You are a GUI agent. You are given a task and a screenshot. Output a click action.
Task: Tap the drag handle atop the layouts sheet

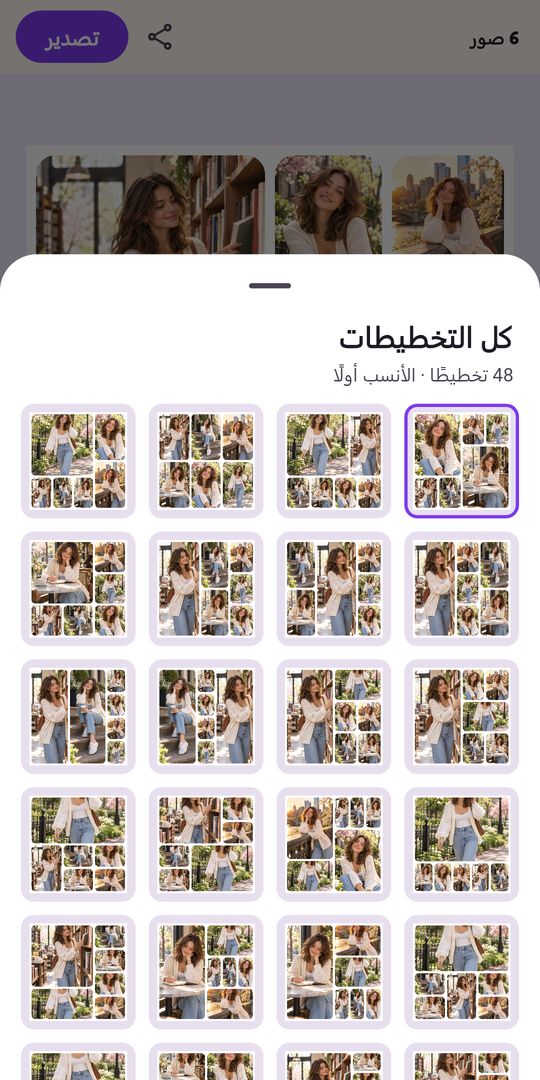point(270,285)
